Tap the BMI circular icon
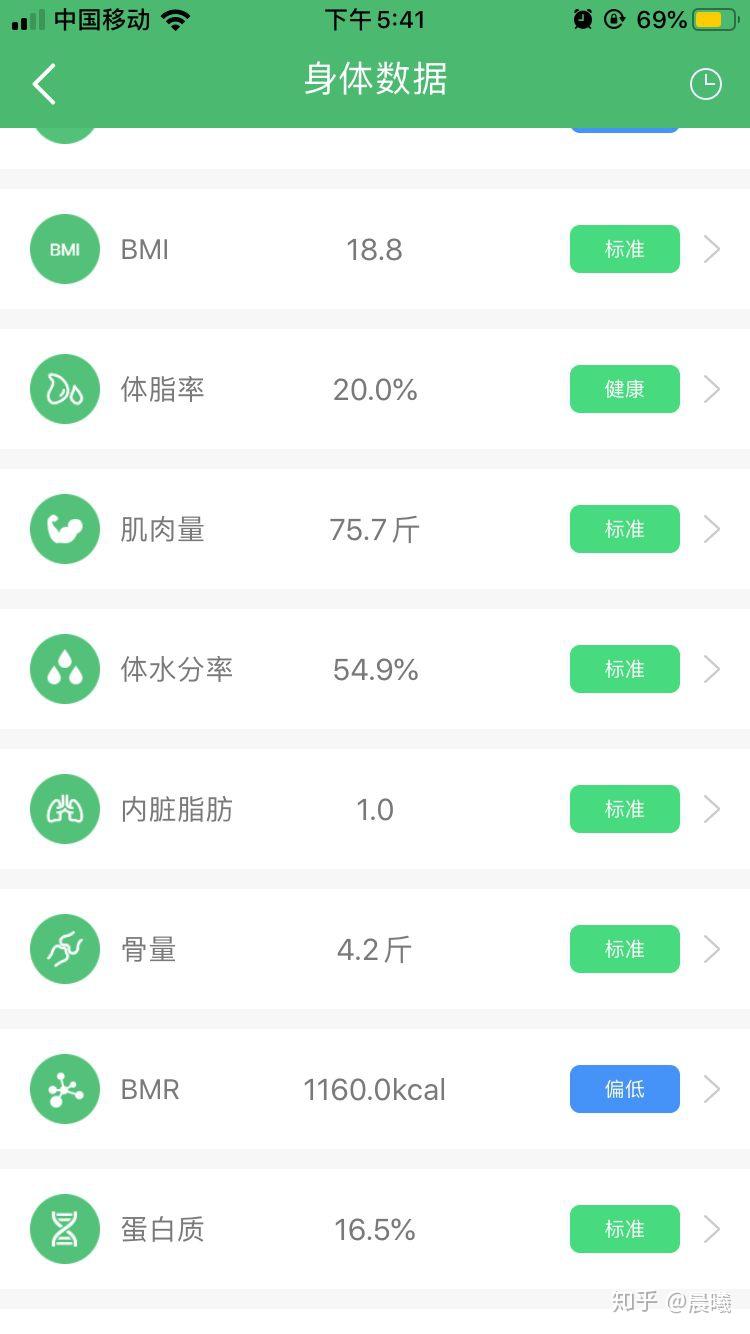 click(65, 249)
